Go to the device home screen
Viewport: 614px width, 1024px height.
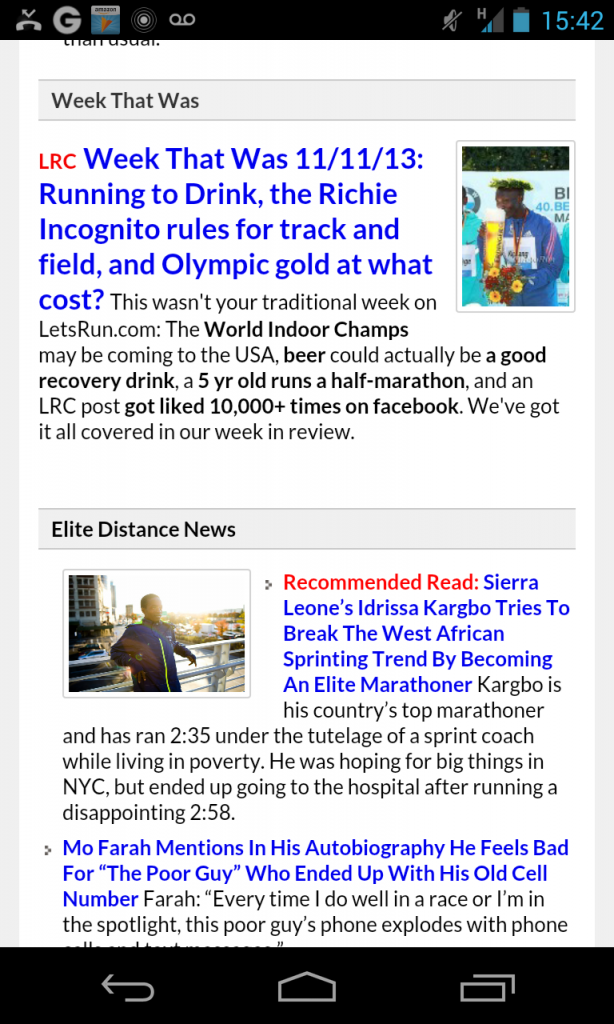click(x=307, y=988)
